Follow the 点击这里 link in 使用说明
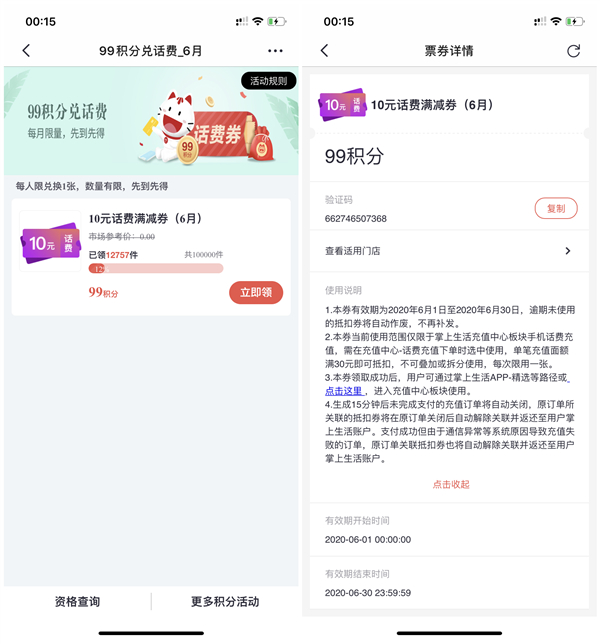 pyautogui.click(x=344, y=391)
